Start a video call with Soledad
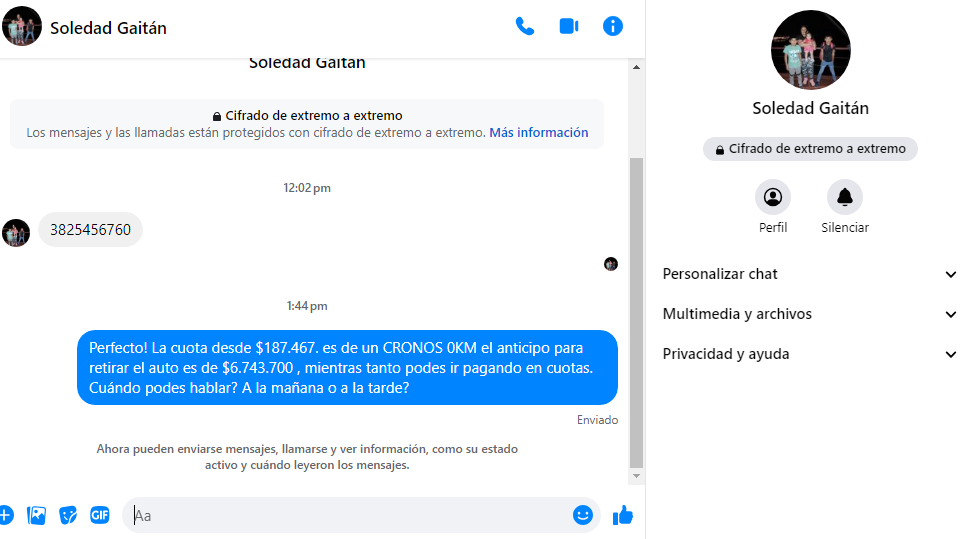The height and width of the screenshot is (539, 967). (569, 27)
